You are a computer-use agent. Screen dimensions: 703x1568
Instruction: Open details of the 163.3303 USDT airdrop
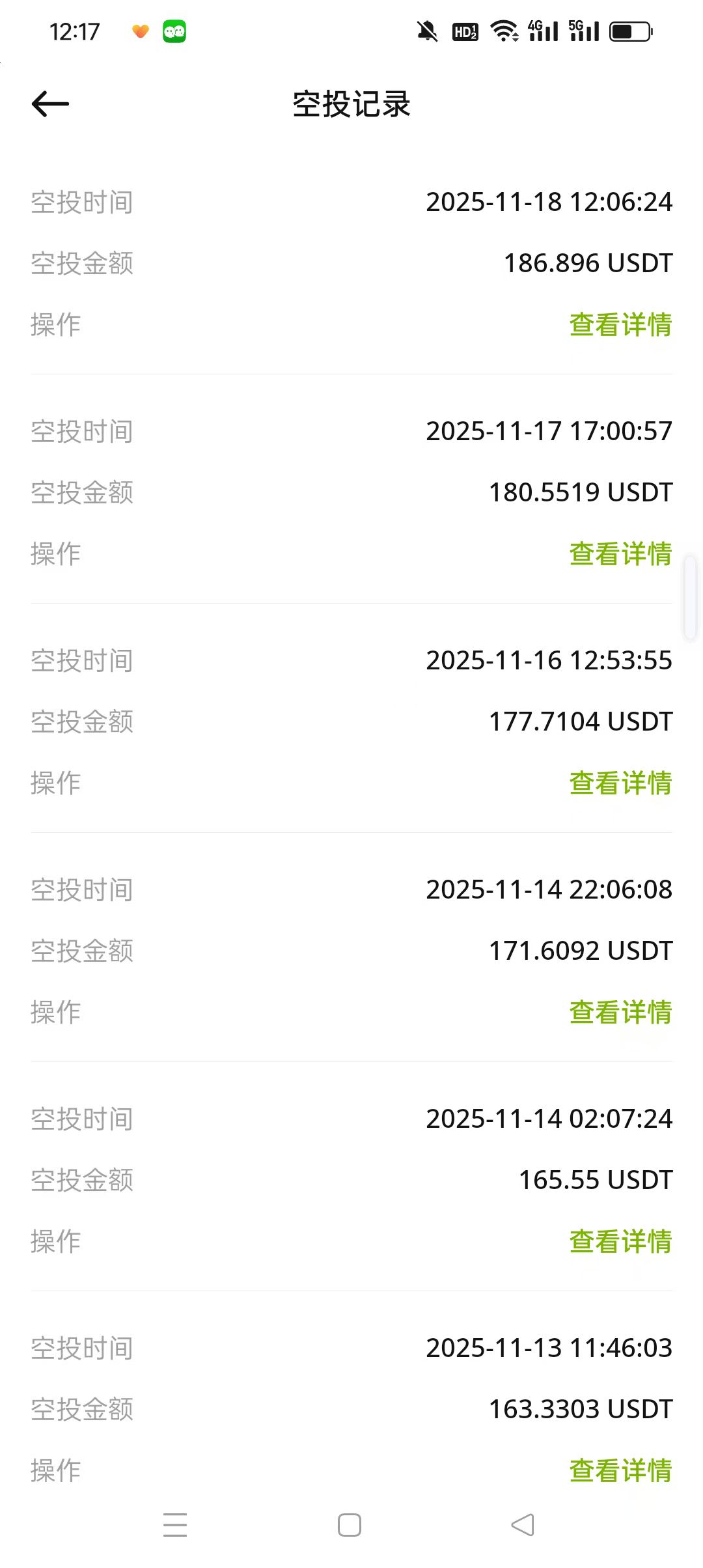coord(620,1470)
